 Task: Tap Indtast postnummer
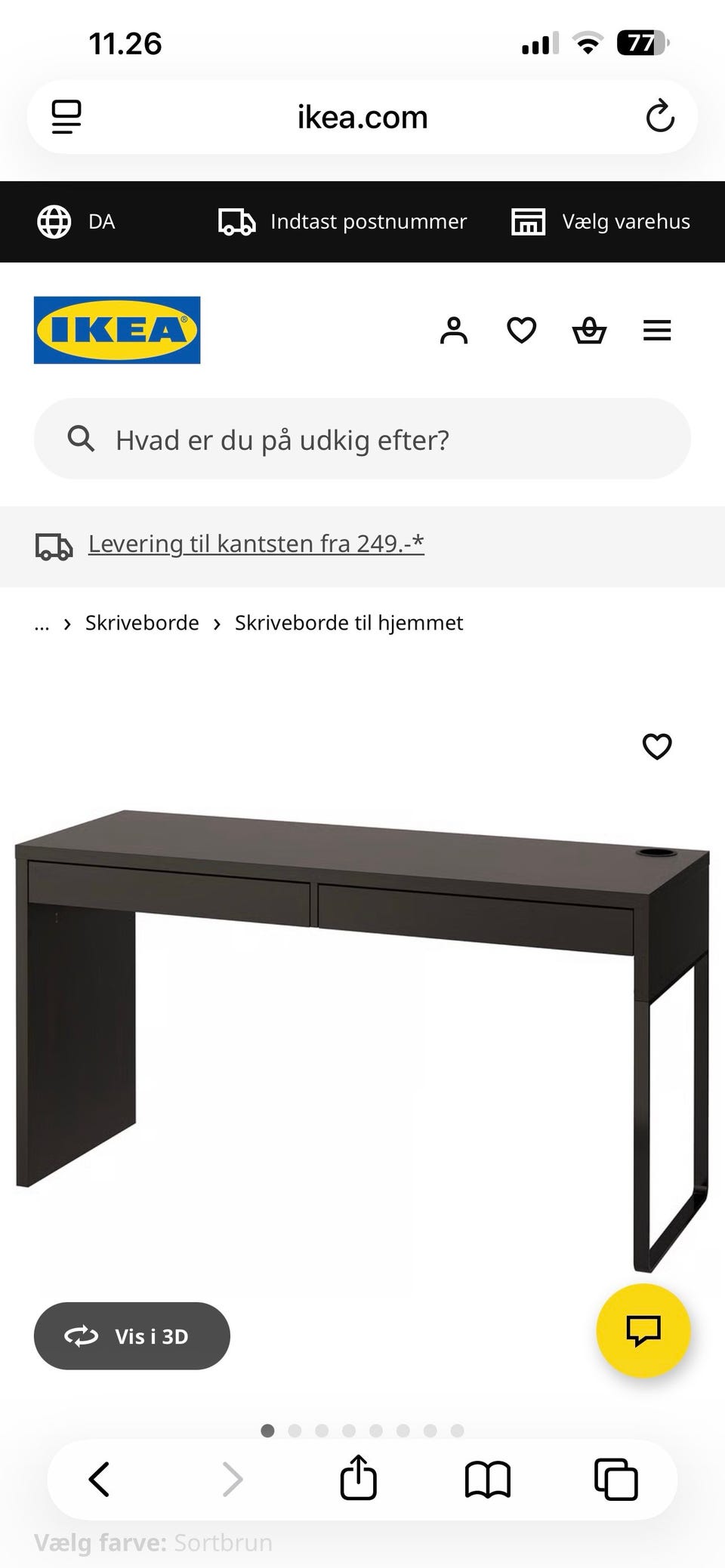(x=368, y=221)
